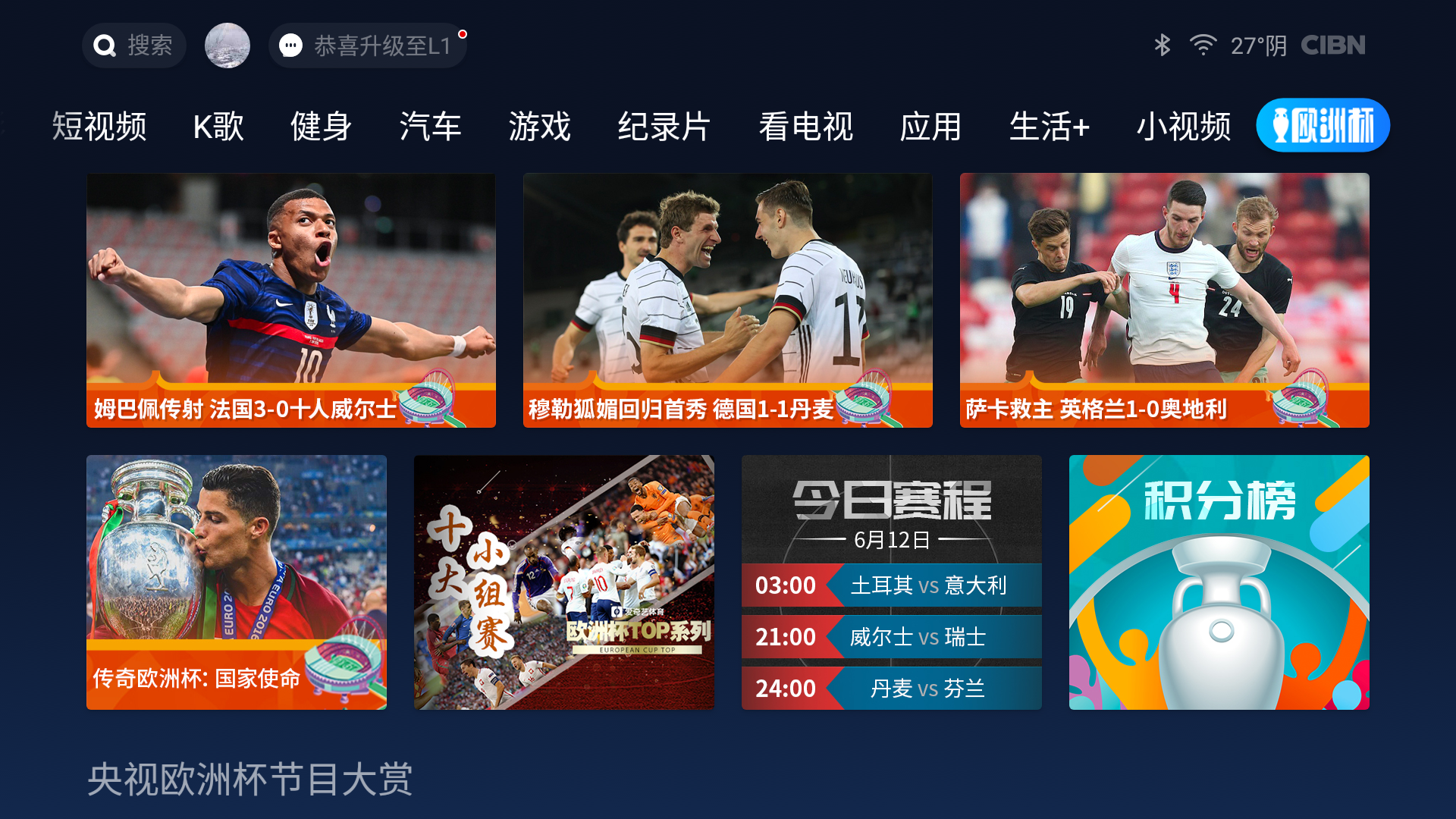
Task: Open the user profile avatar
Action: pos(227,45)
